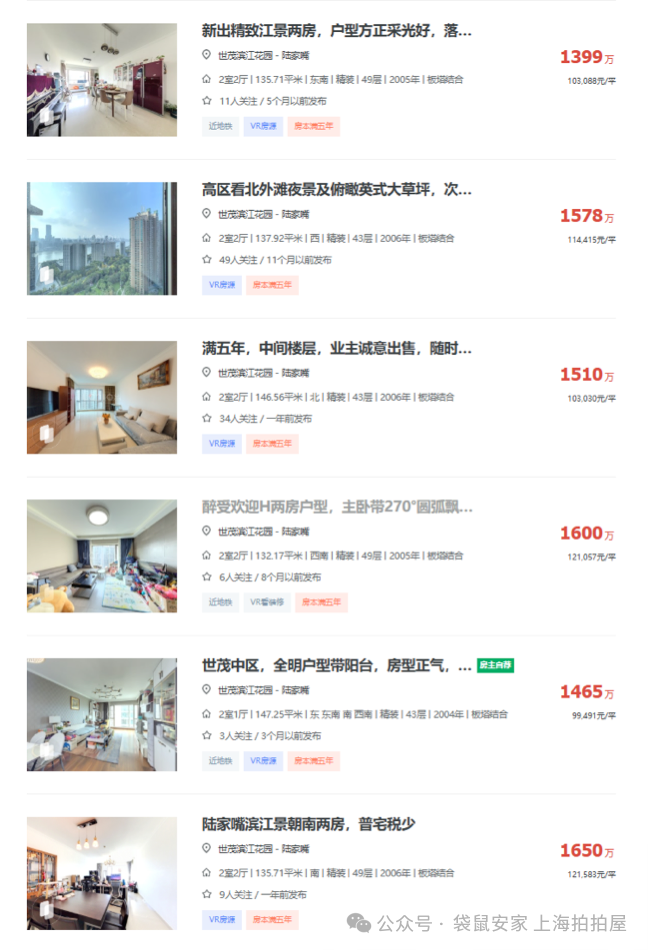648x950 pixels.
Task: Open the listing '新出精致江景两房'
Action: click(336, 31)
